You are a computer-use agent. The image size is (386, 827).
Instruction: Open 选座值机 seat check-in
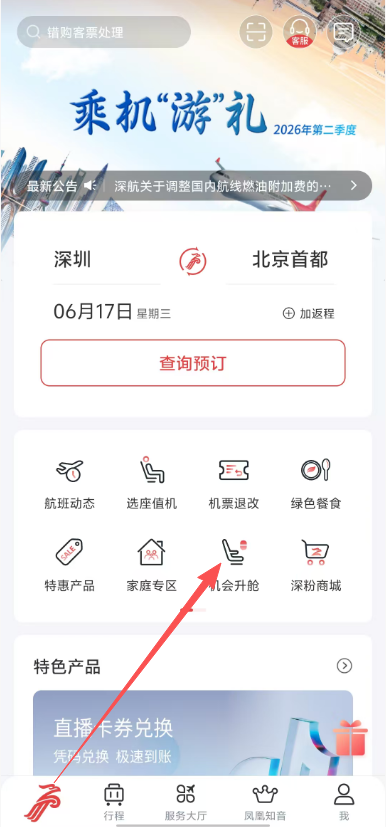152,484
